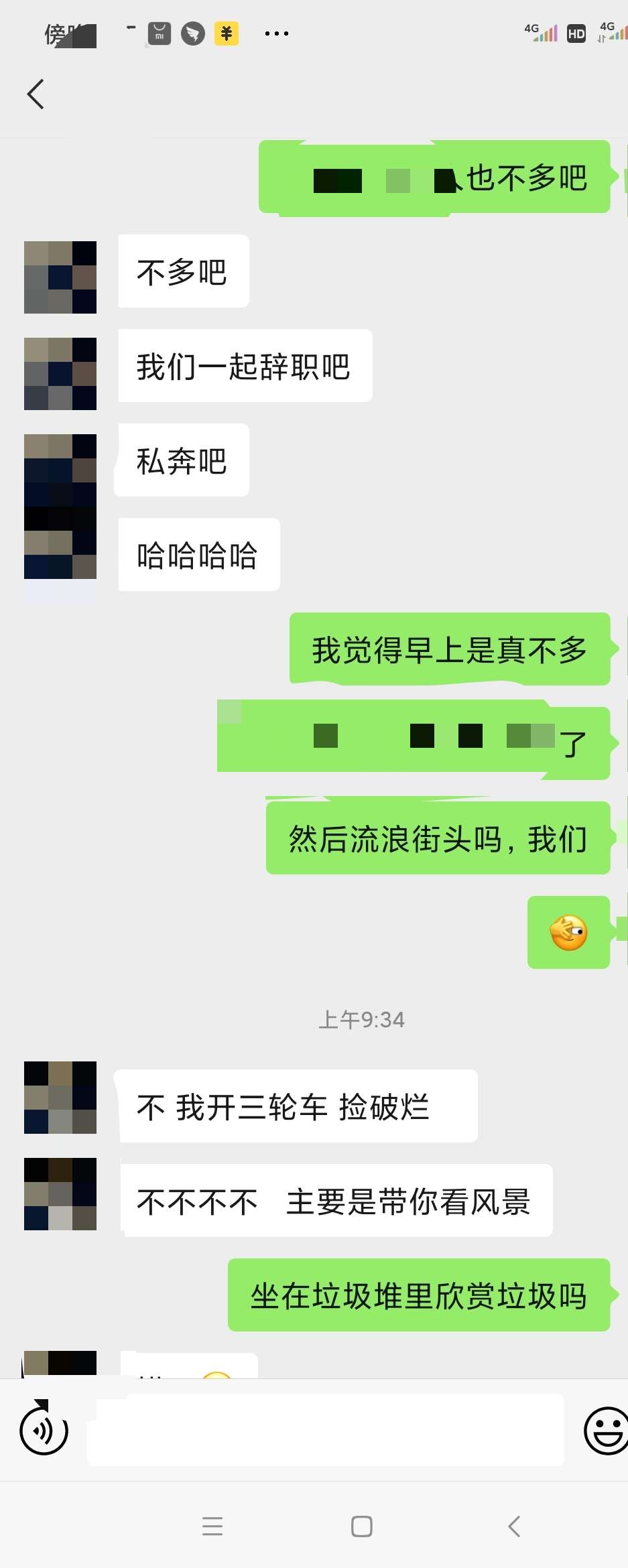Tap the yellow ¥ payment icon in status bar

(226, 32)
